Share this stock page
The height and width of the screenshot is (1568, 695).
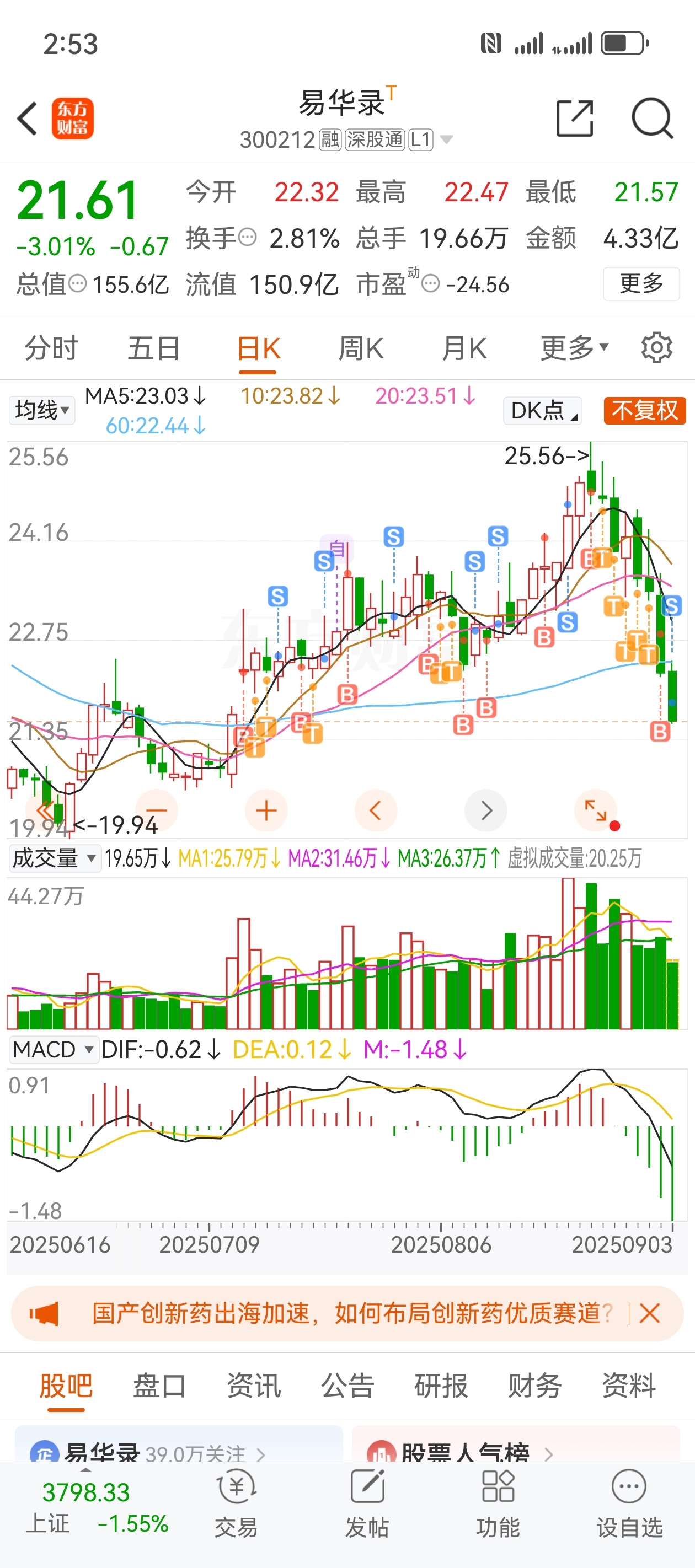click(x=575, y=118)
